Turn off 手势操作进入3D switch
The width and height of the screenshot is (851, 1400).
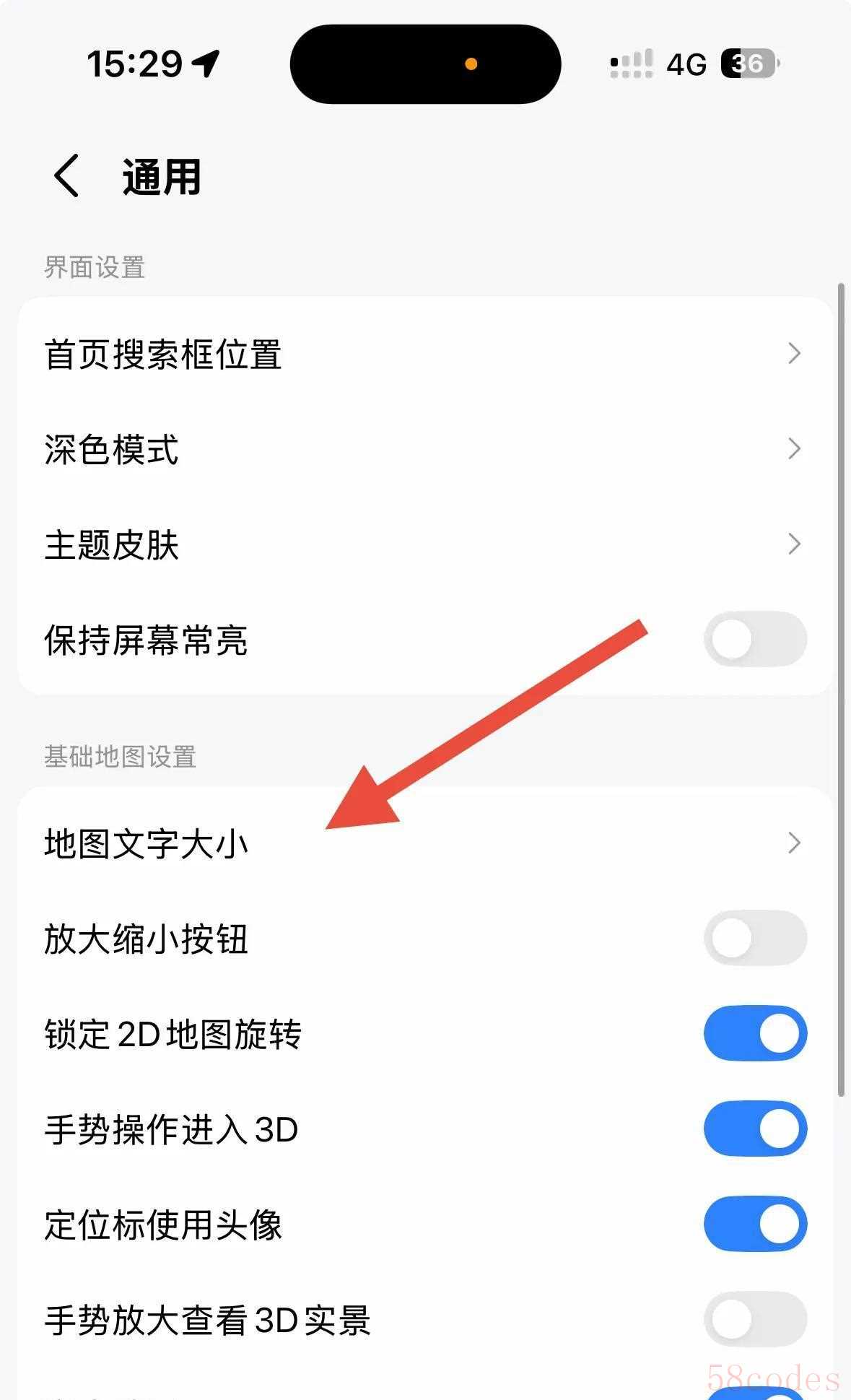[x=754, y=1129]
